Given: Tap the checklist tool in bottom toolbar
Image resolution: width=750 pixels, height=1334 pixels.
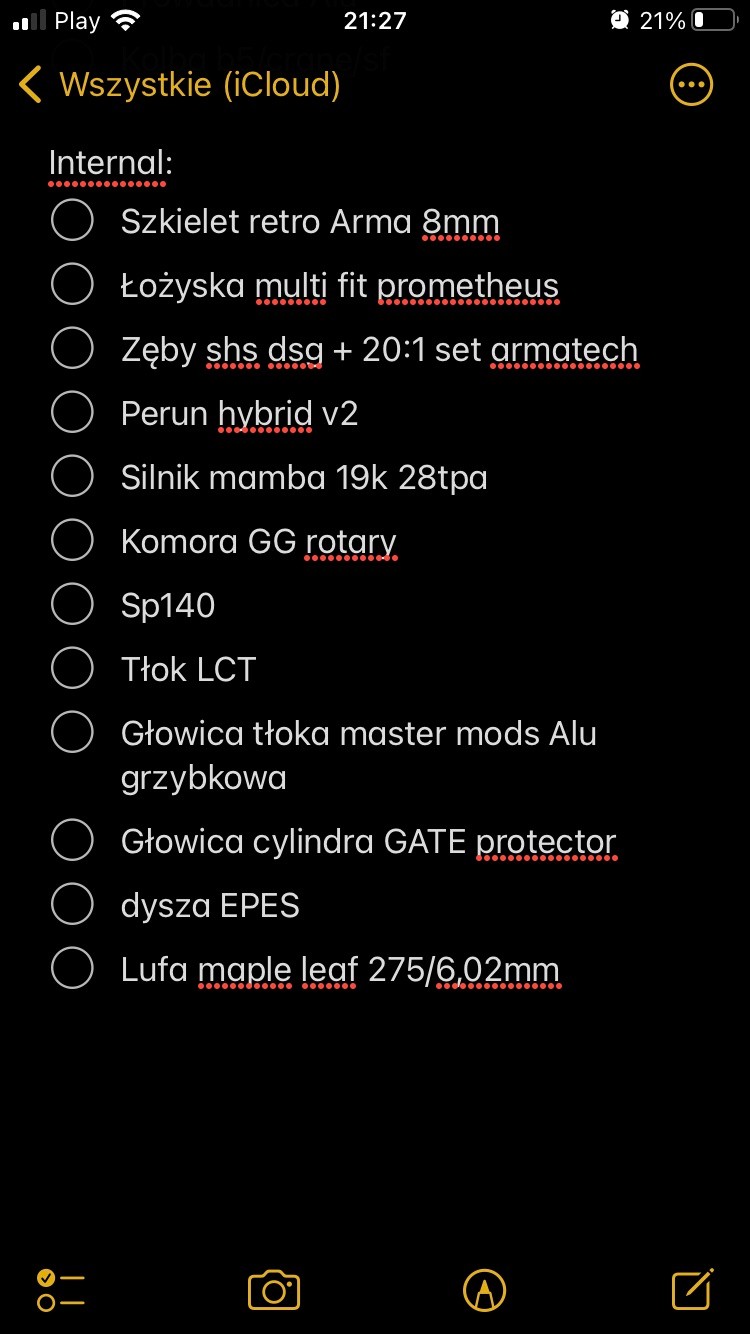Looking at the screenshot, I should [x=60, y=1290].
